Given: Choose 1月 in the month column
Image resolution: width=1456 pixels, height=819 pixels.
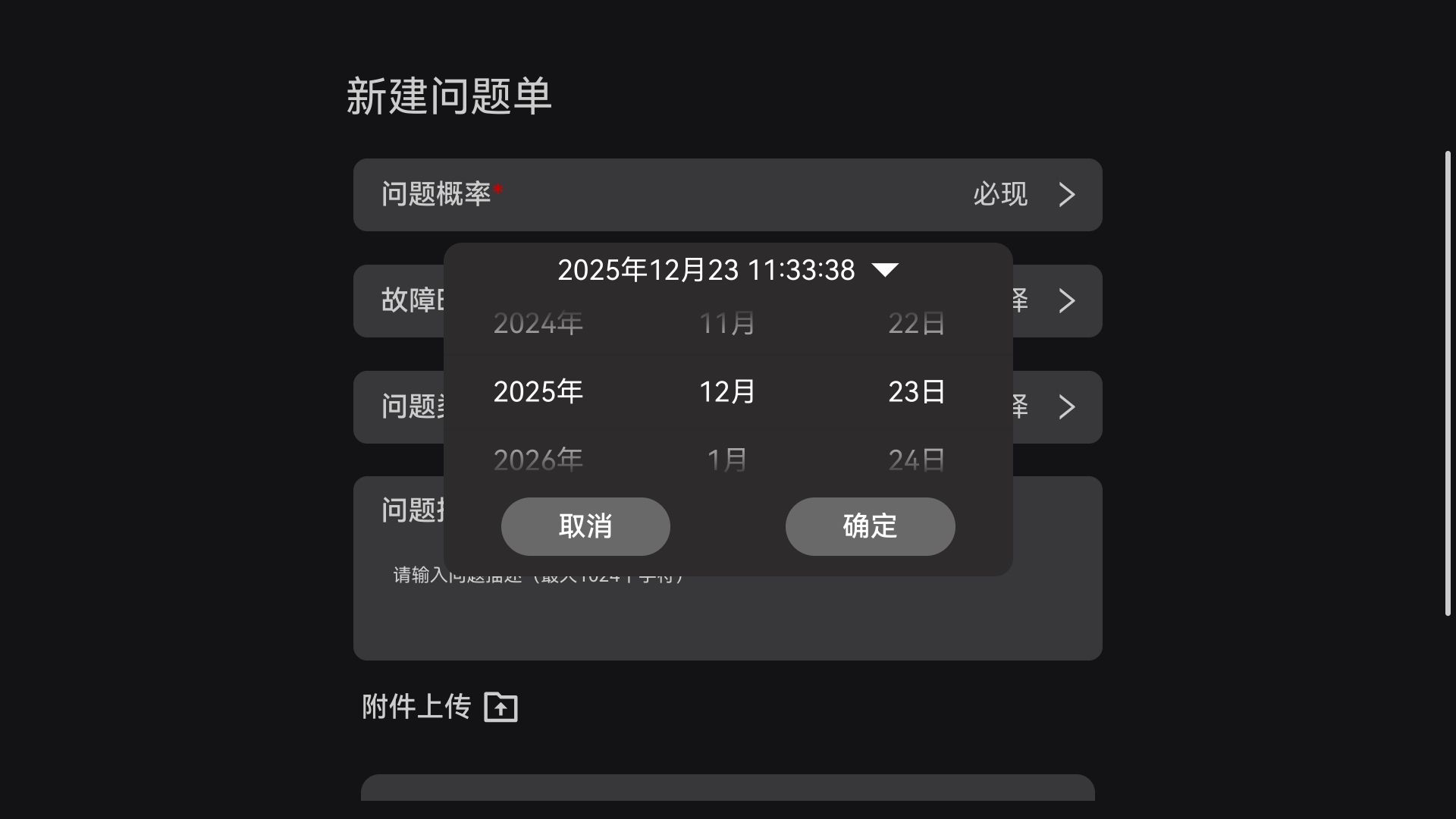Looking at the screenshot, I should [x=727, y=460].
